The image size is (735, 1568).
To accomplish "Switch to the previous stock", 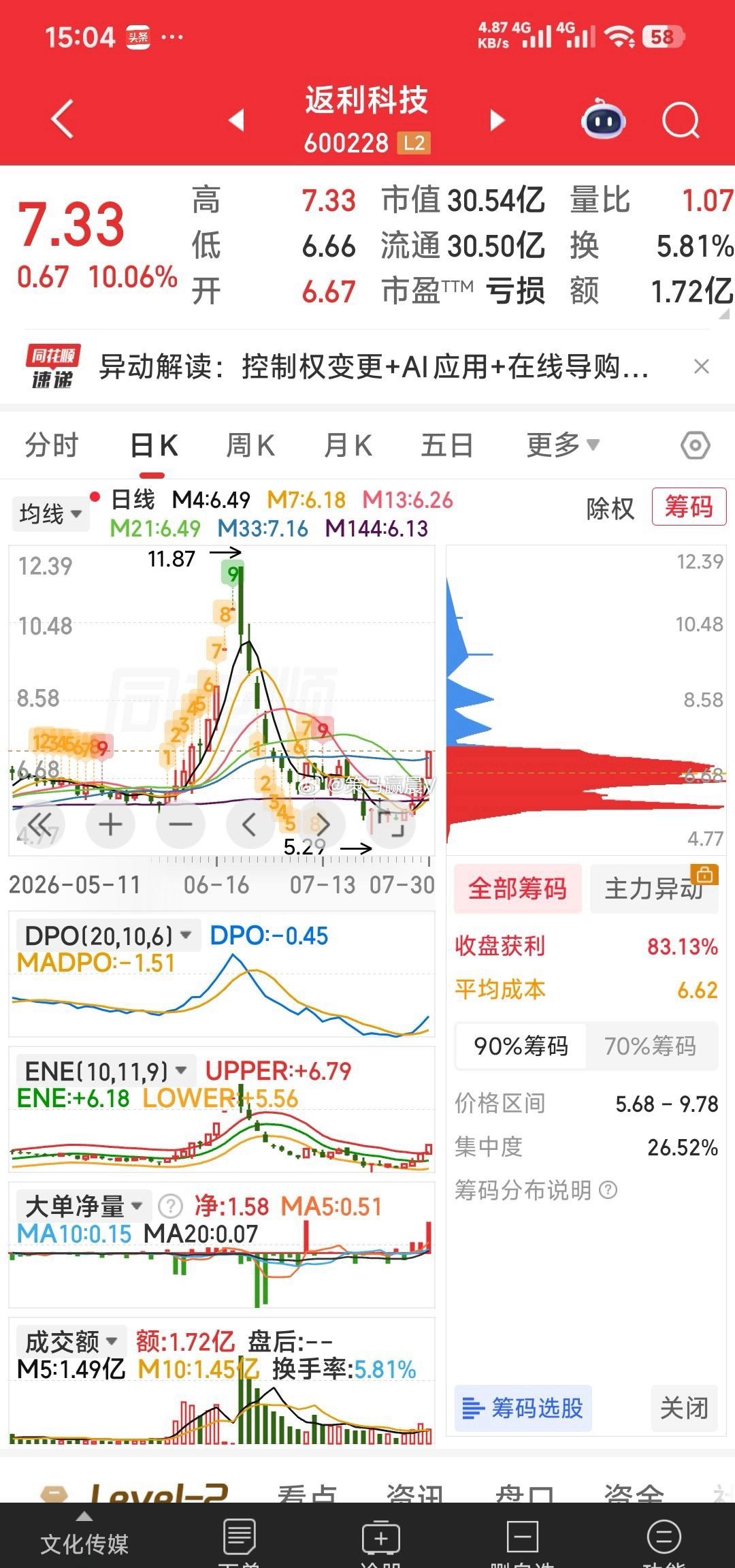I will [236, 120].
